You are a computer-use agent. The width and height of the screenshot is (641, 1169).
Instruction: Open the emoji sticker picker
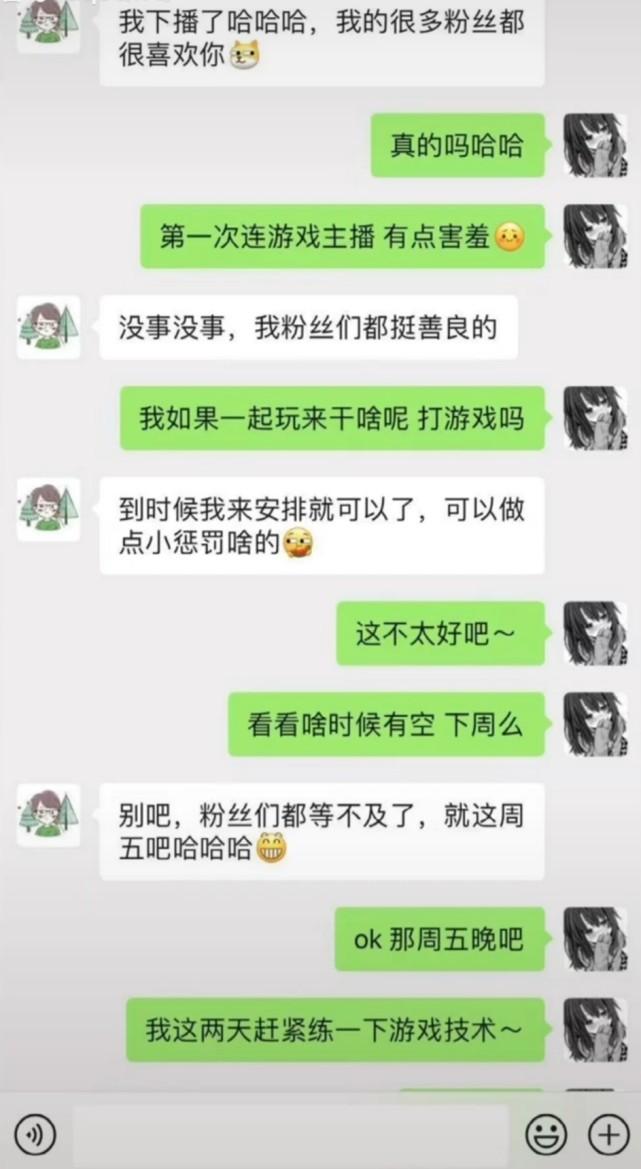[546, 1134]
